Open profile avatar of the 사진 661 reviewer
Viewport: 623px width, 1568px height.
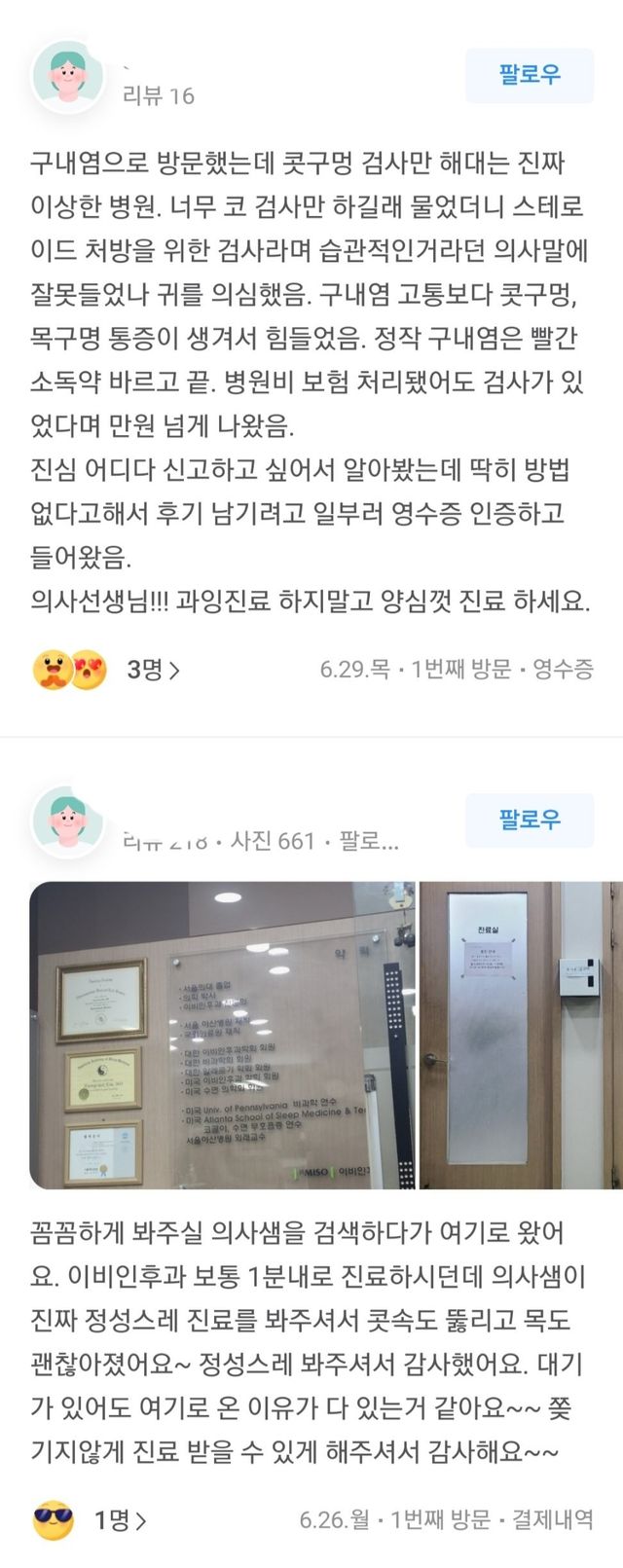point(68,820)
